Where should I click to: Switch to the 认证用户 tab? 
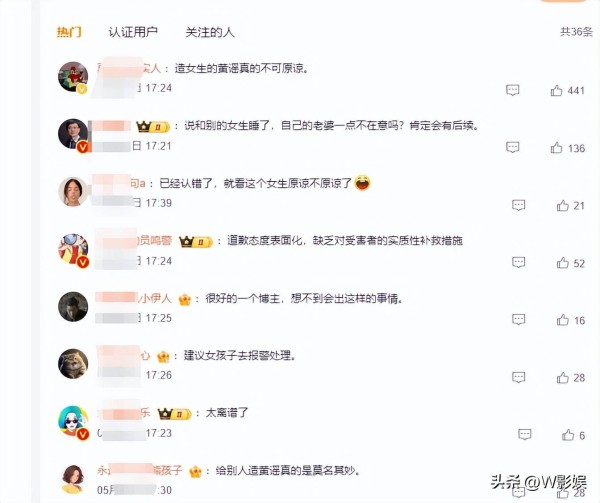coord(133,32)
